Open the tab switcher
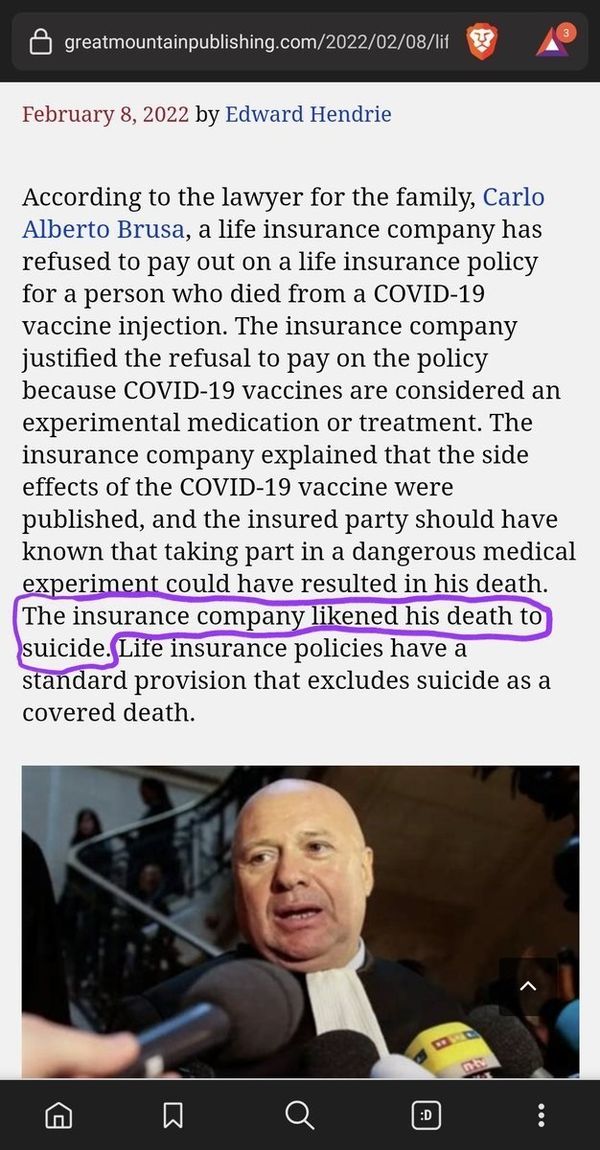 point(426,1115)
